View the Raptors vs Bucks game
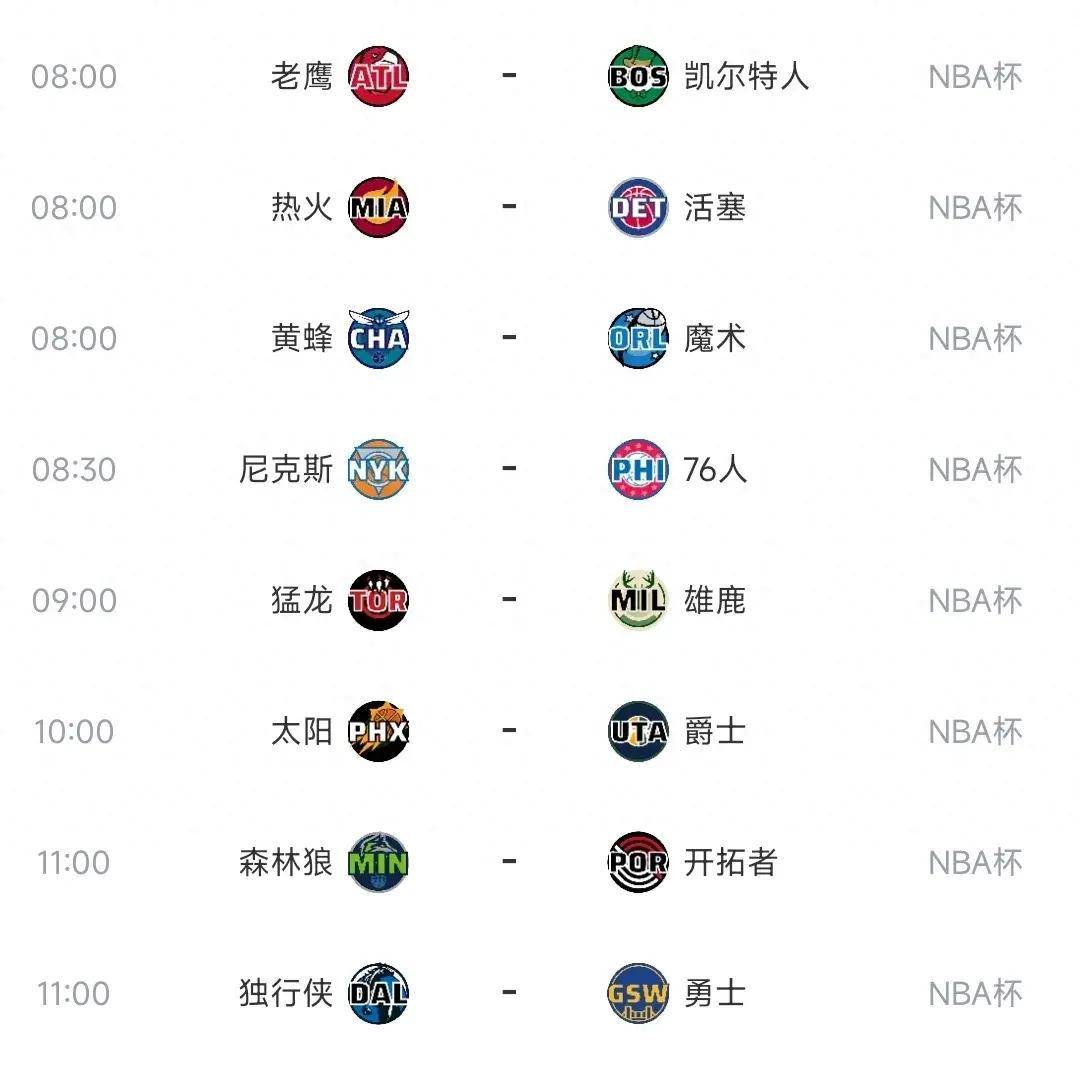The image size is (1080, 1072). coord(509,600)
